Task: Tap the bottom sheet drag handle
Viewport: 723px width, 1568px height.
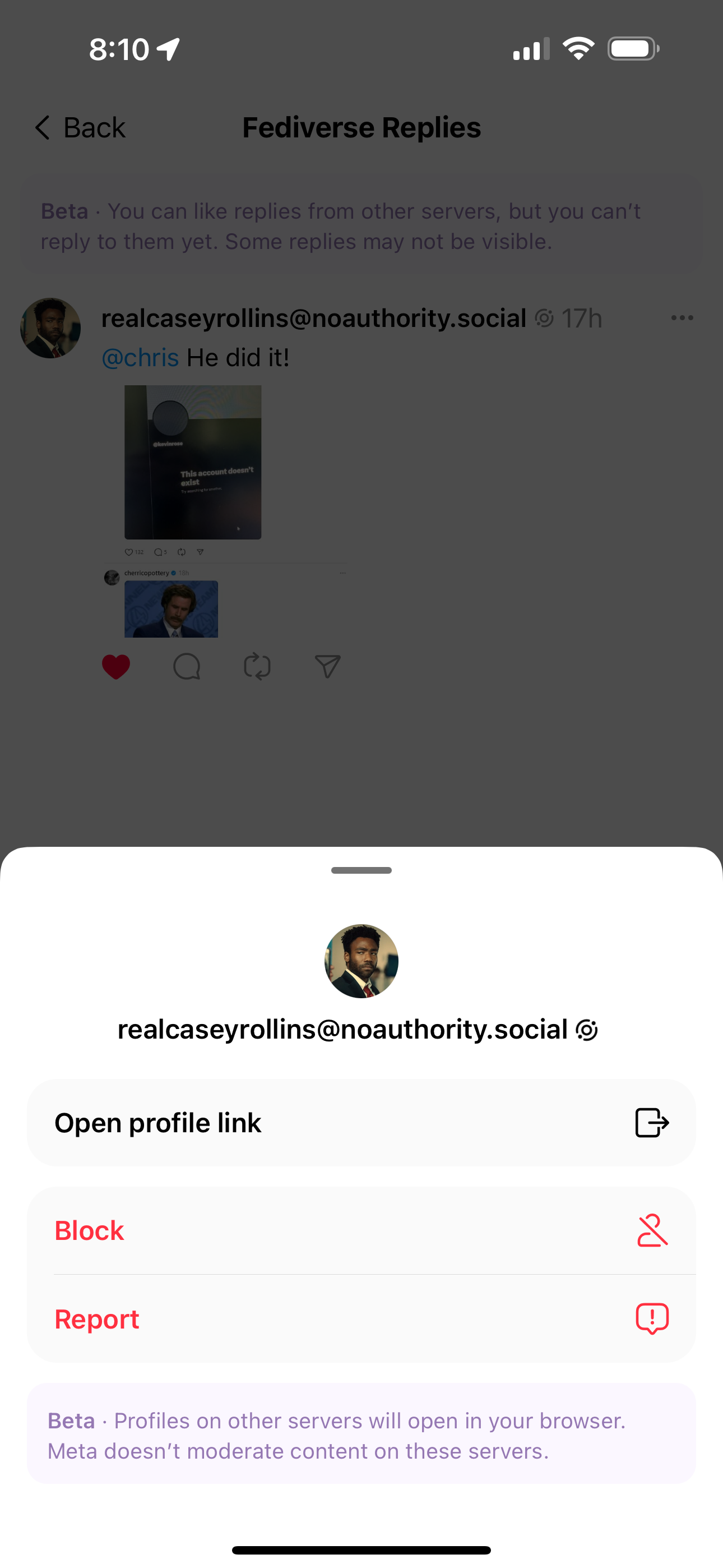Action: coord(361,870)
